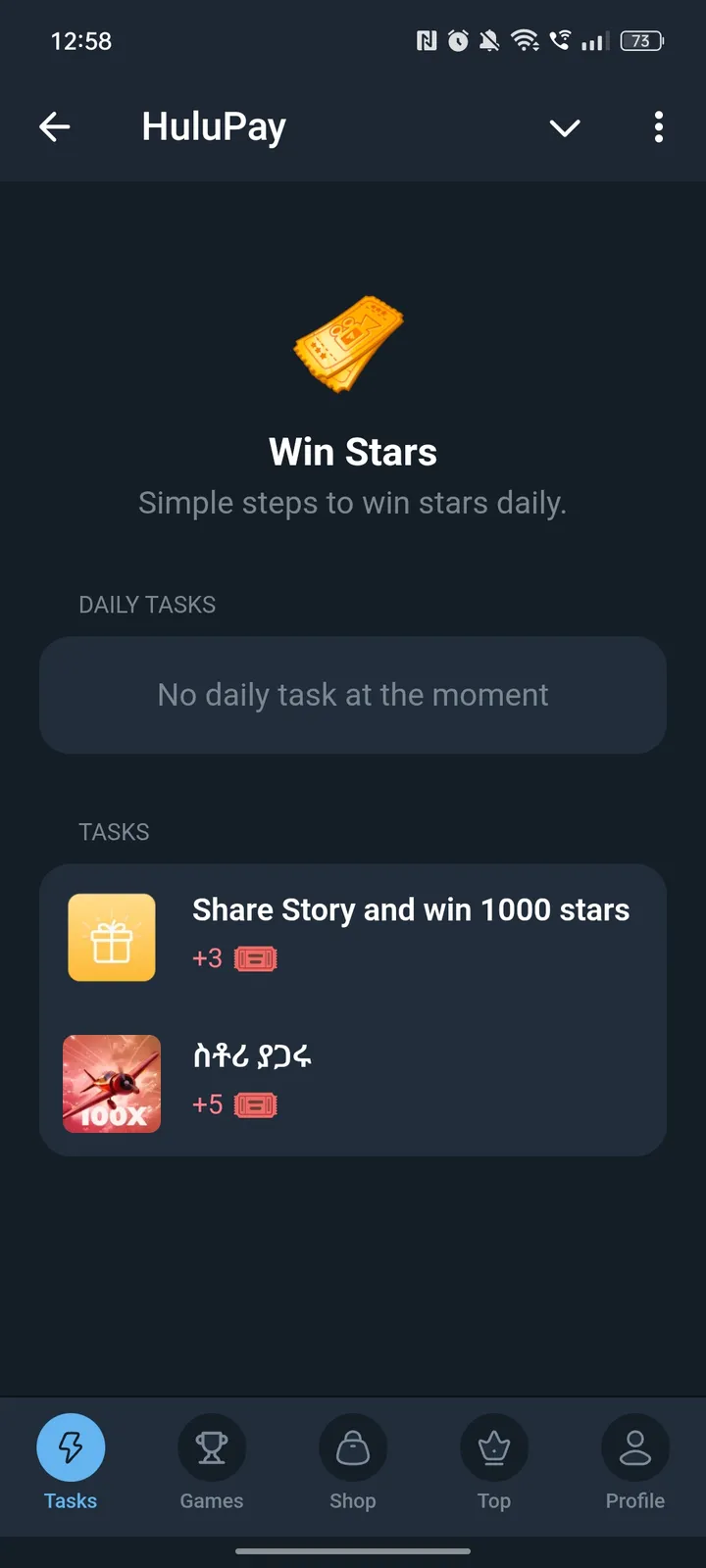Tap the HuluPay title dropdown area

tap(214, 125)
